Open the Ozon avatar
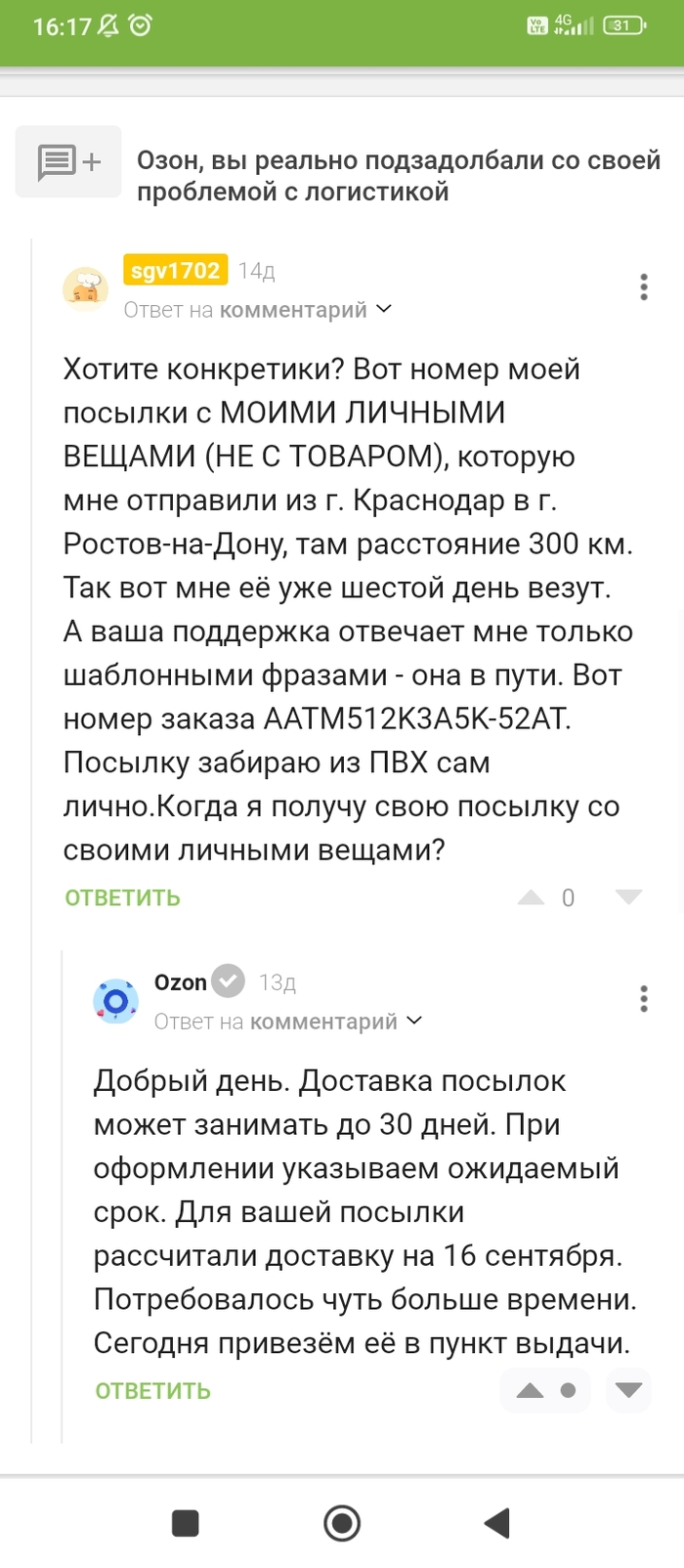 (115, 1001)
